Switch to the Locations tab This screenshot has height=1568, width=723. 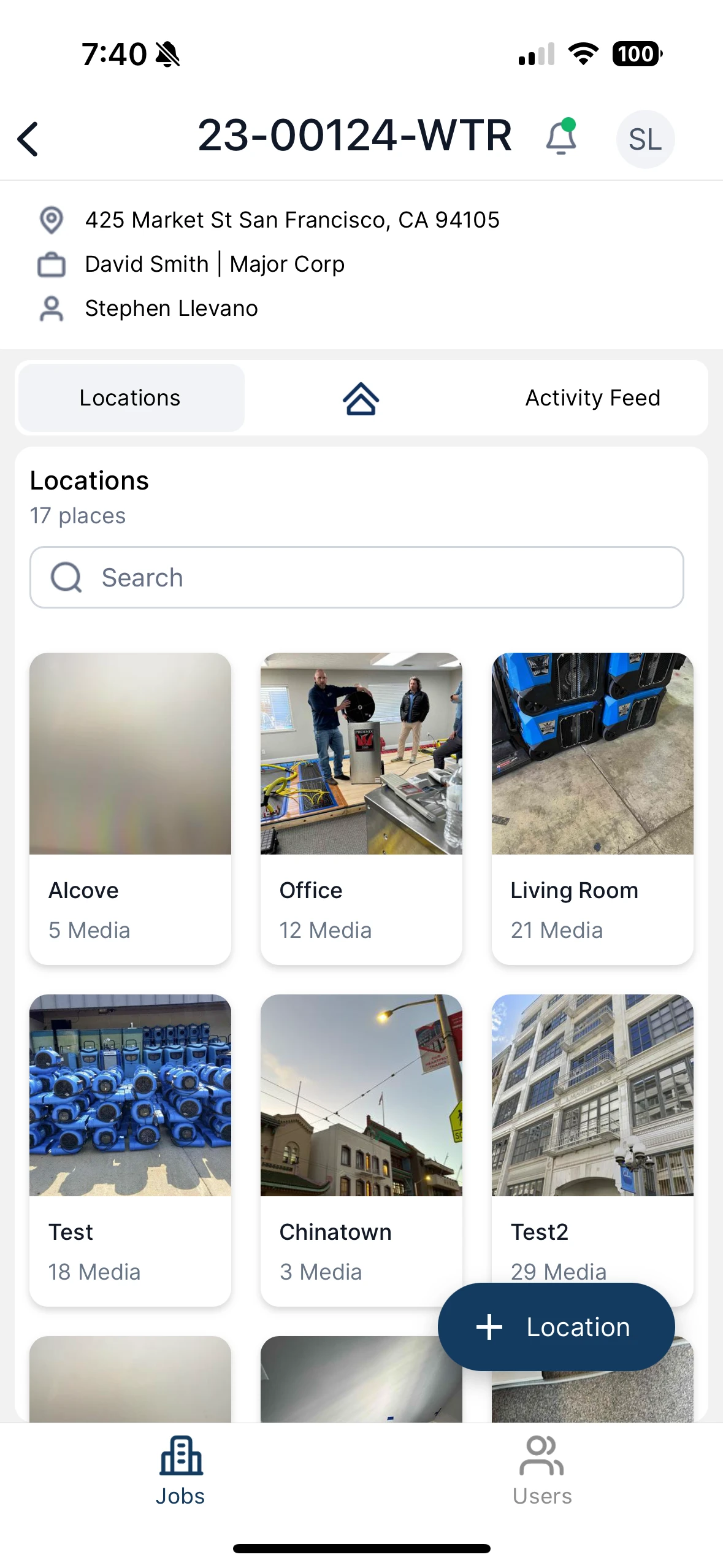[x=131, y=398]
